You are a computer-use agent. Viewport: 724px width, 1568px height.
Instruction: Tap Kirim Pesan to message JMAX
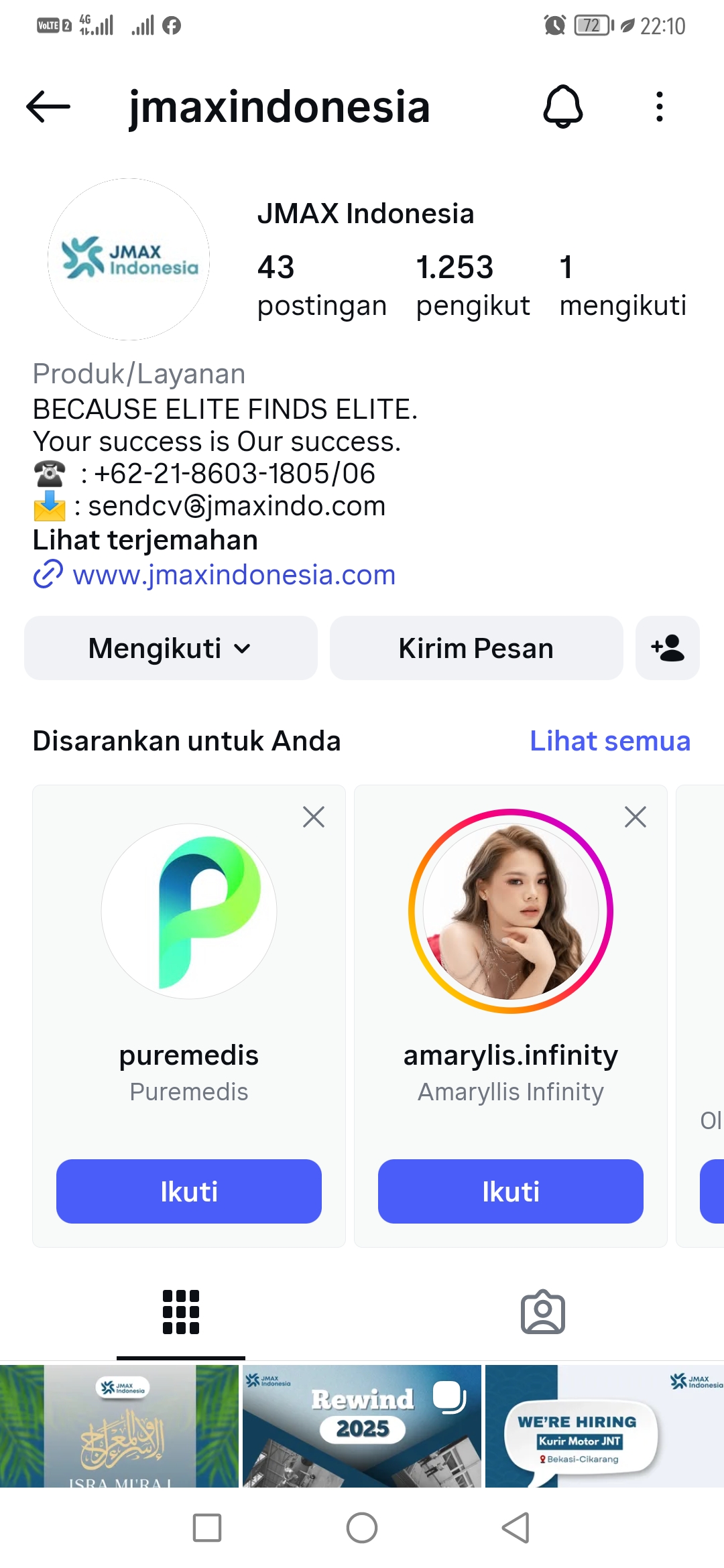pos(476,648)
